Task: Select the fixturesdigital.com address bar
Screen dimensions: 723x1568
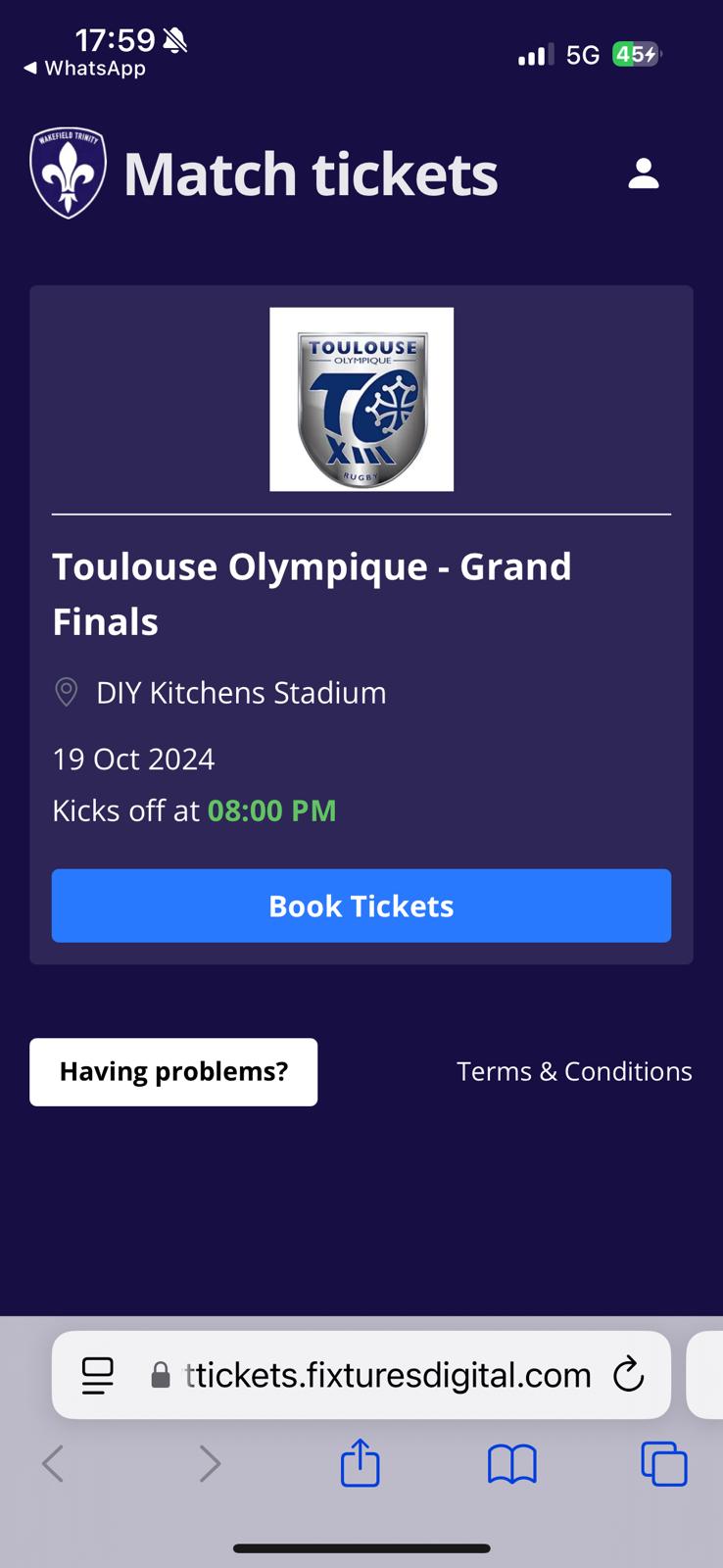Action: coord(387,1375)
